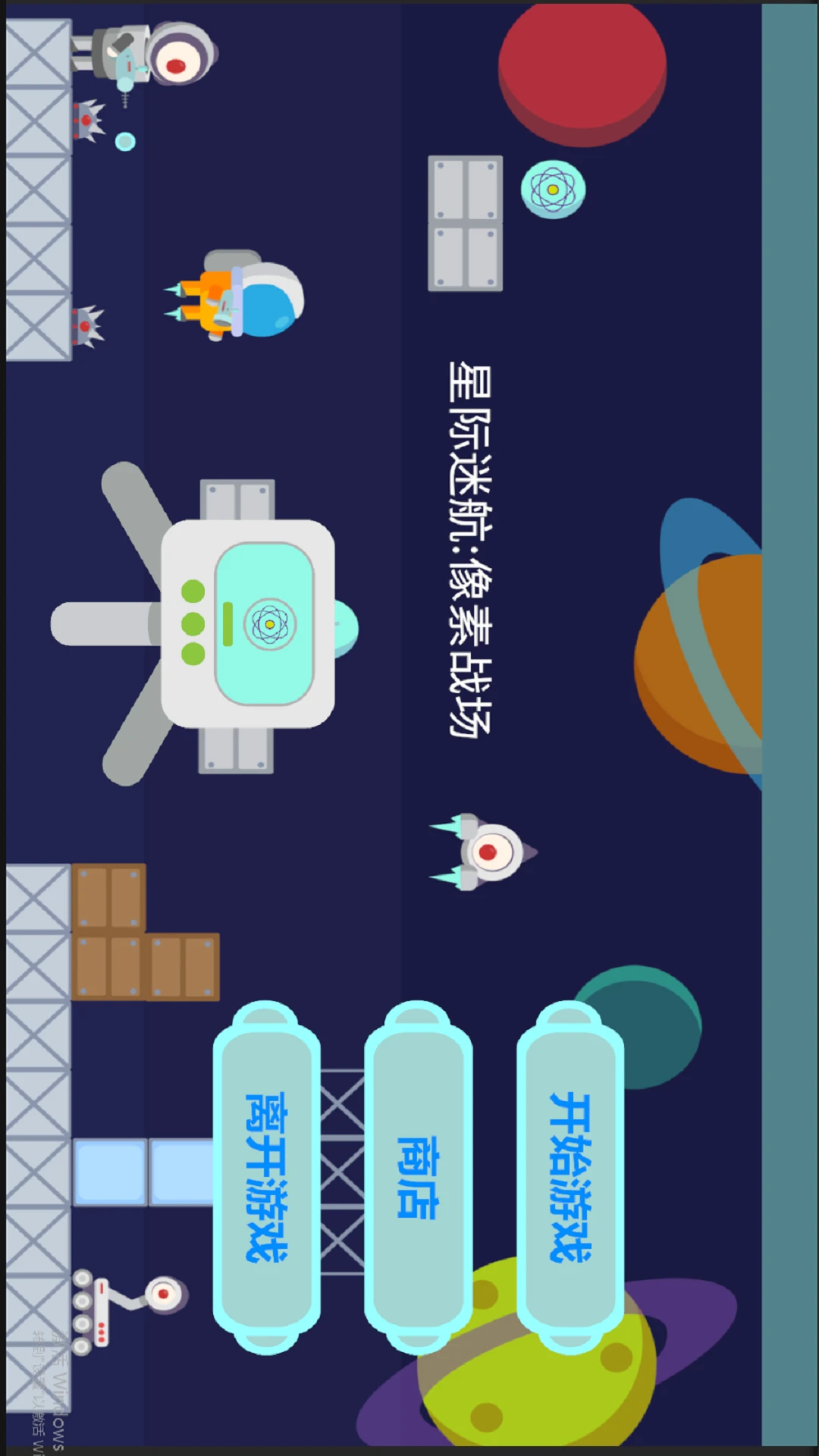This screenshot has height=1456, width=819.
Task: Start the game with 开始游戏
Action: point(570,1177)
